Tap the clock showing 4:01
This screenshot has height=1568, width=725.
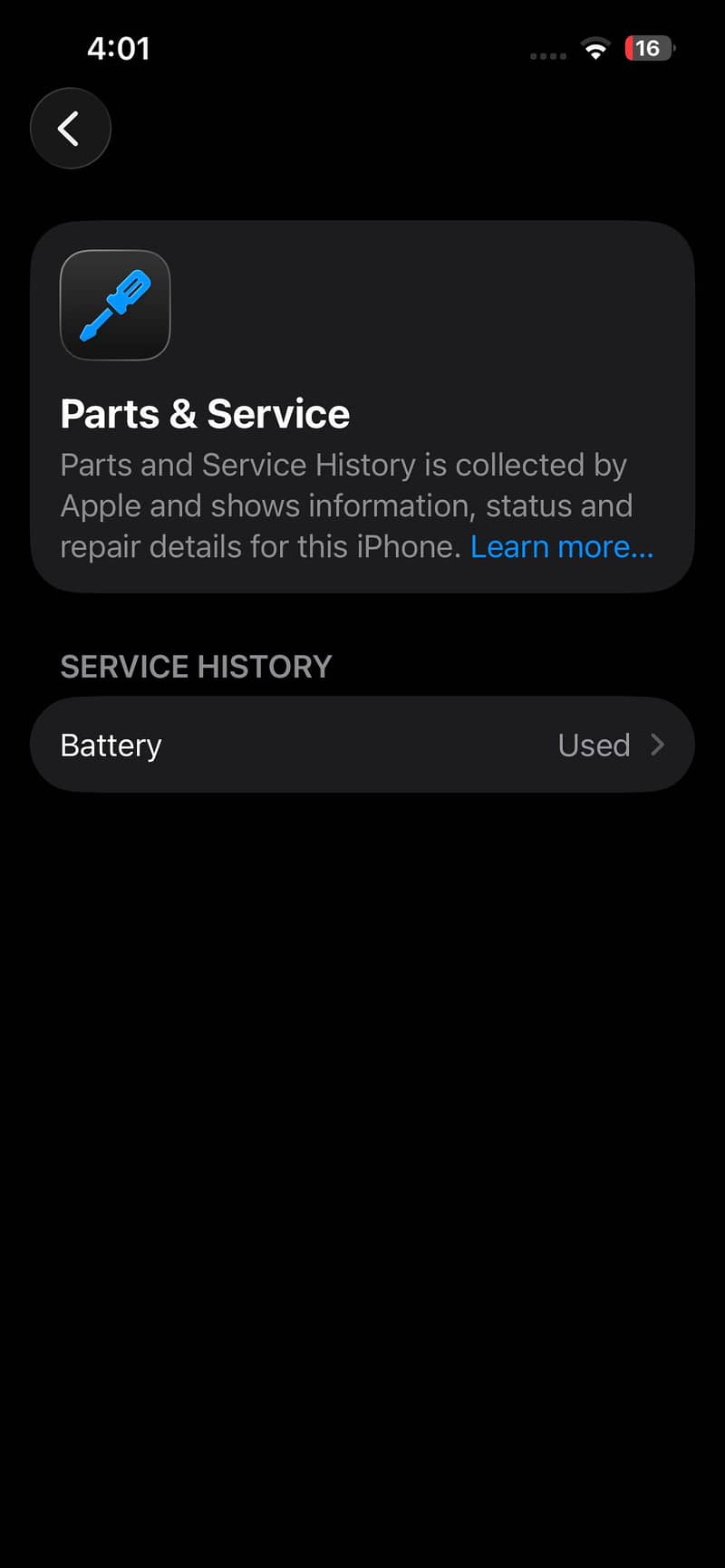tap(119, 48)
